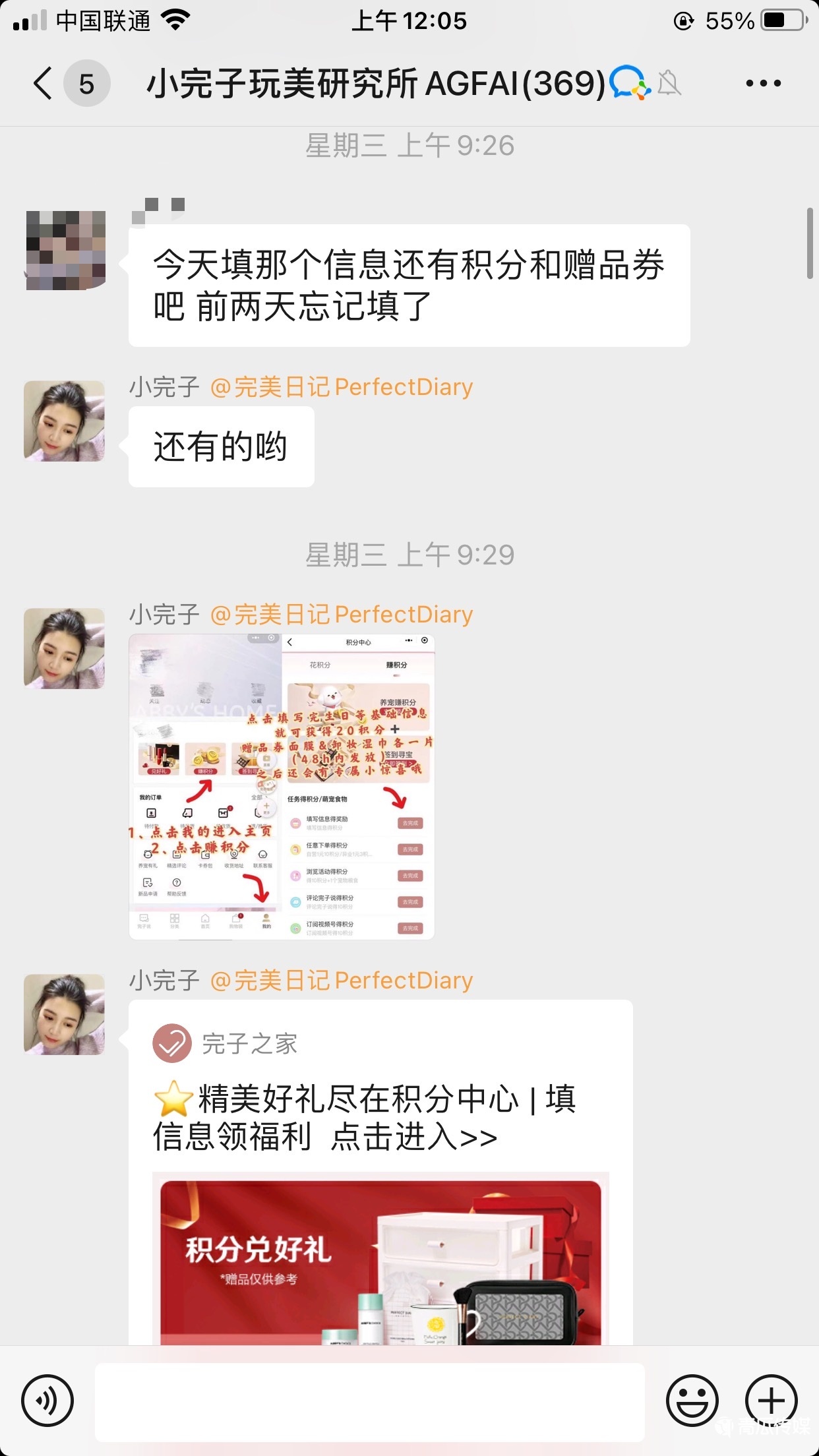Screen dimensions: 819x1456
Task: Open the plus attachments menu
Action: pos(771,1401)
